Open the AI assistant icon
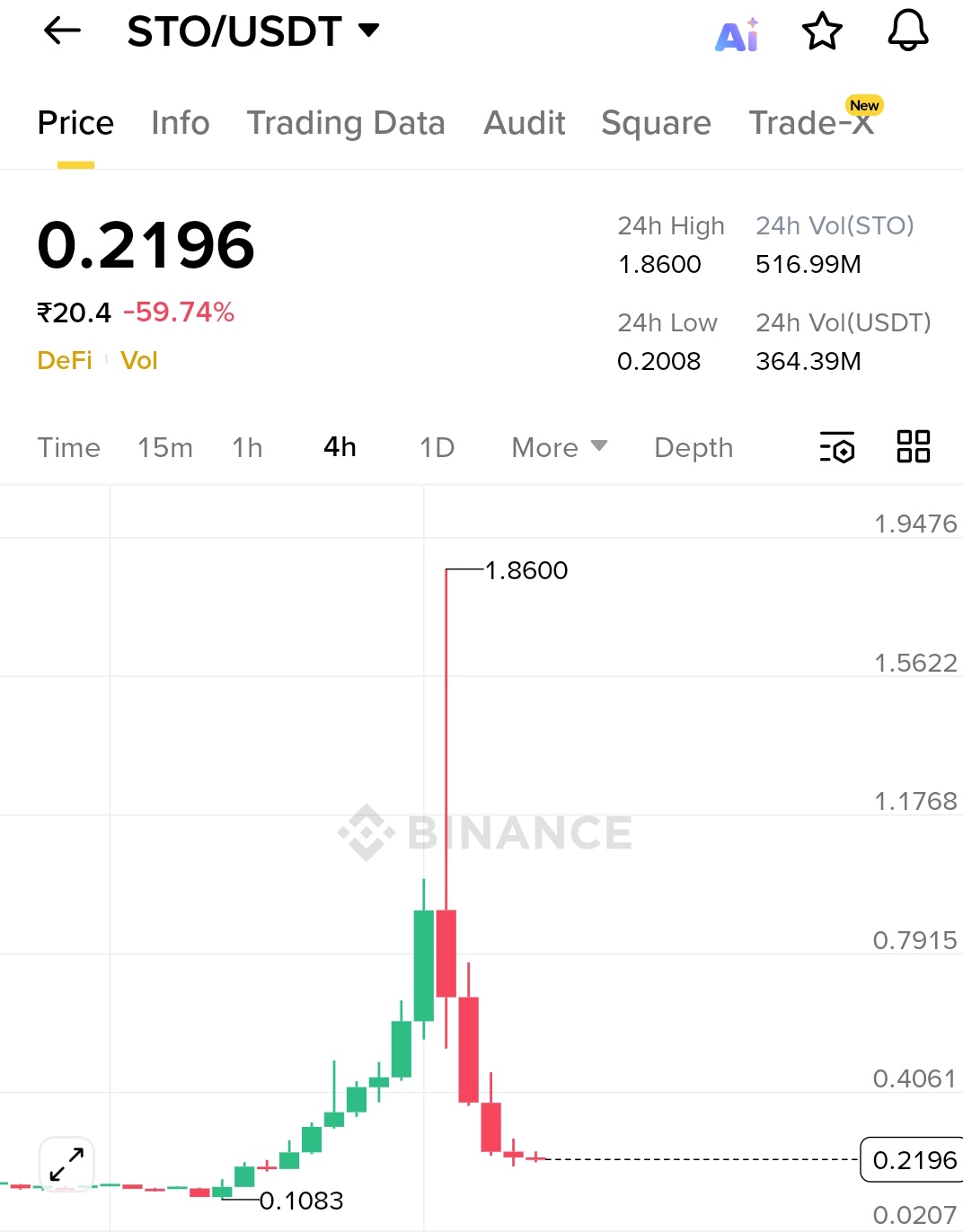The width and height of the screenshot is (963, 1232). click(737, 34)
